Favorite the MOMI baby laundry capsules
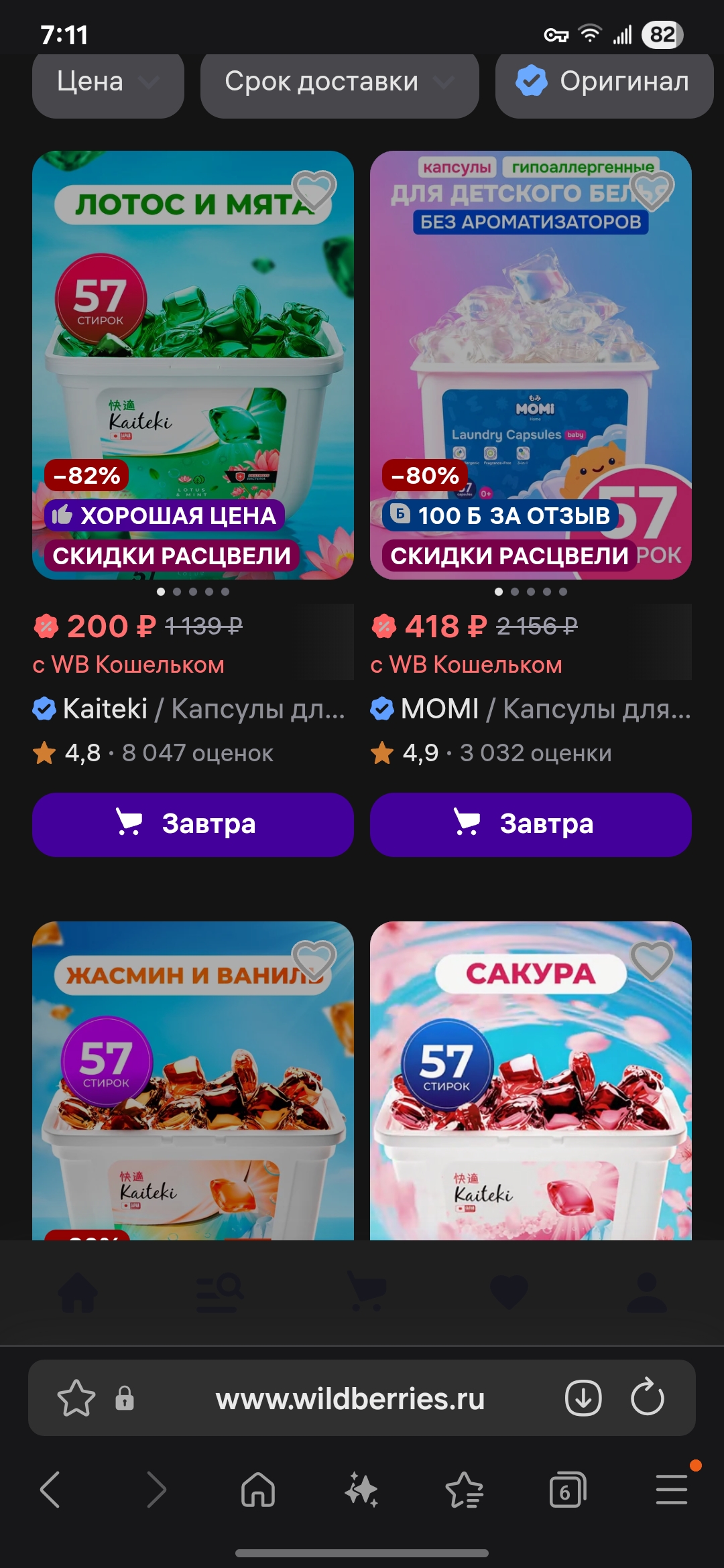 [652, 190]
